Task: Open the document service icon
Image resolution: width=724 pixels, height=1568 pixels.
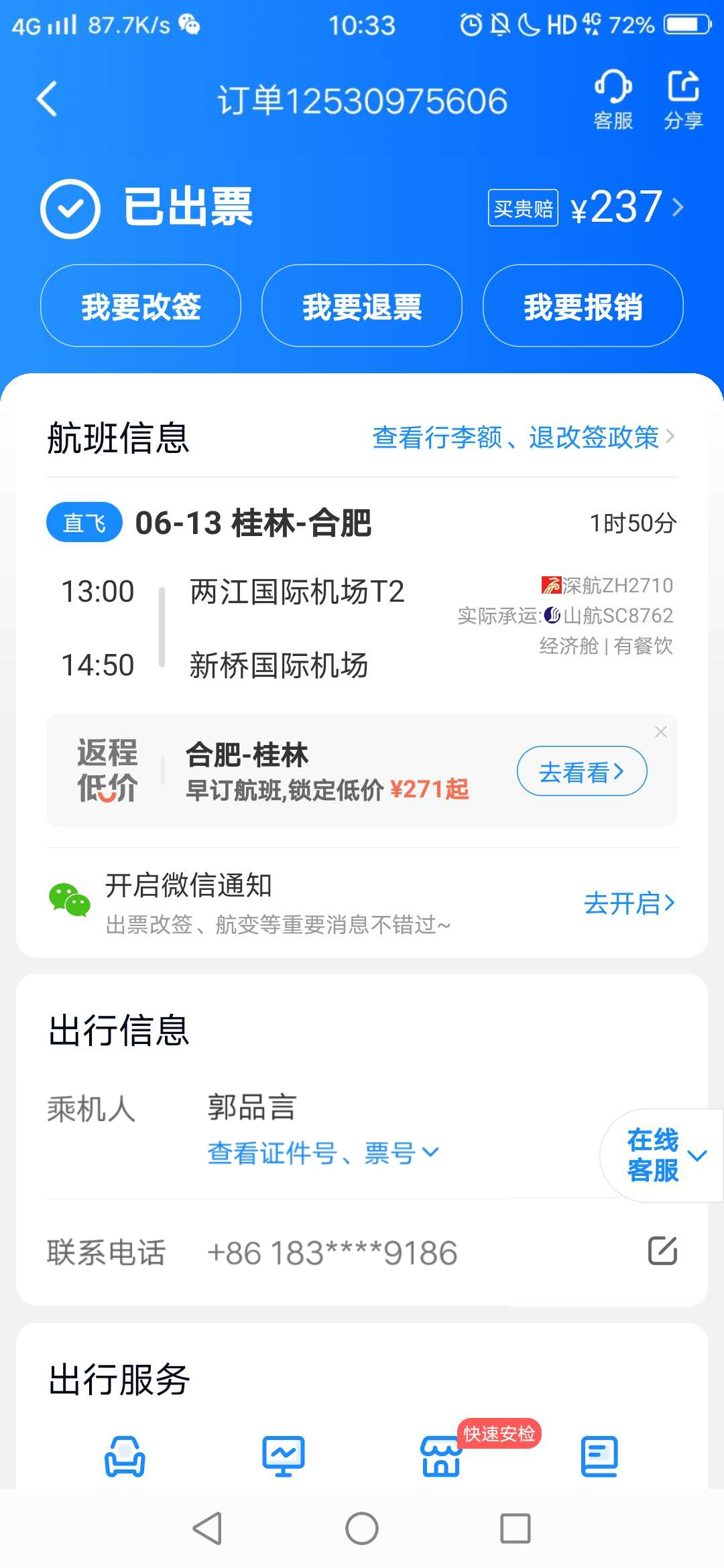Action: [599, 1456]
